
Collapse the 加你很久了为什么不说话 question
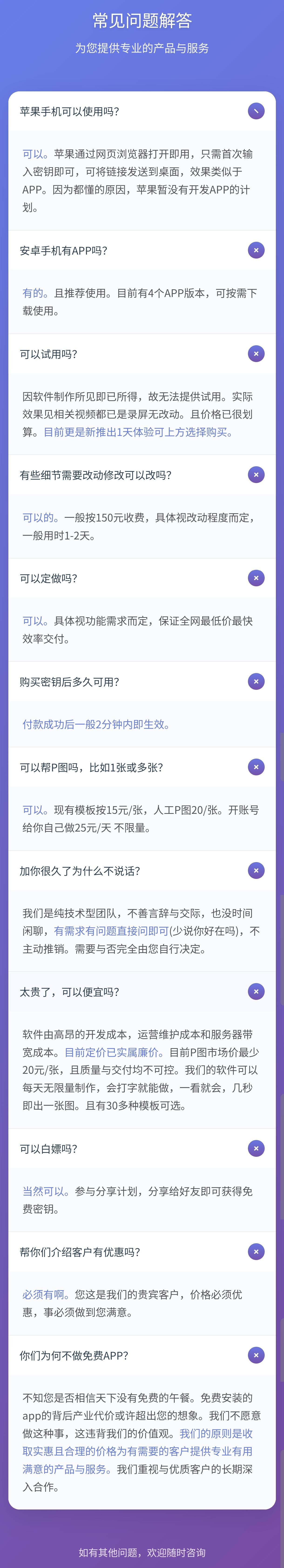point(256,870)
